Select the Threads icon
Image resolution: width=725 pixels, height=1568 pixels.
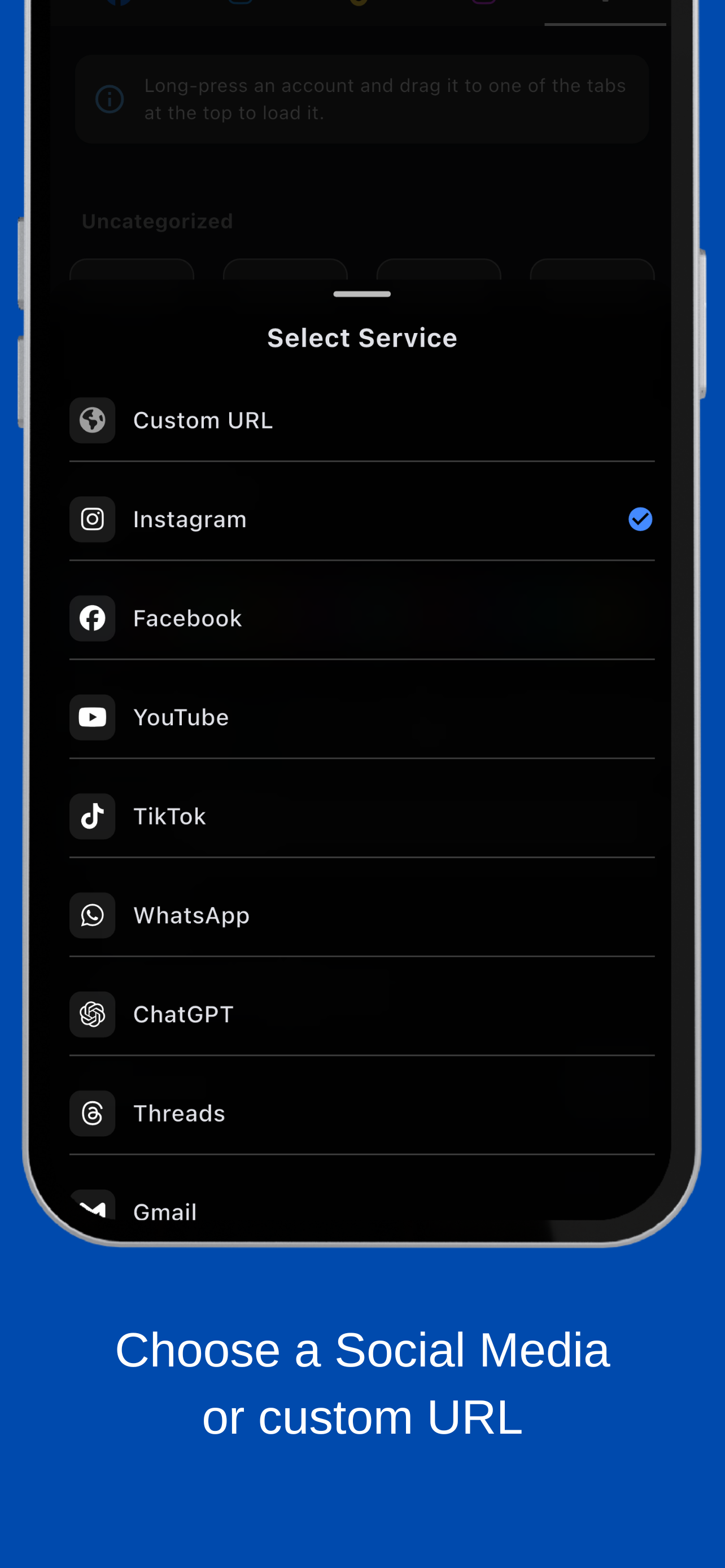[92, 1113]
